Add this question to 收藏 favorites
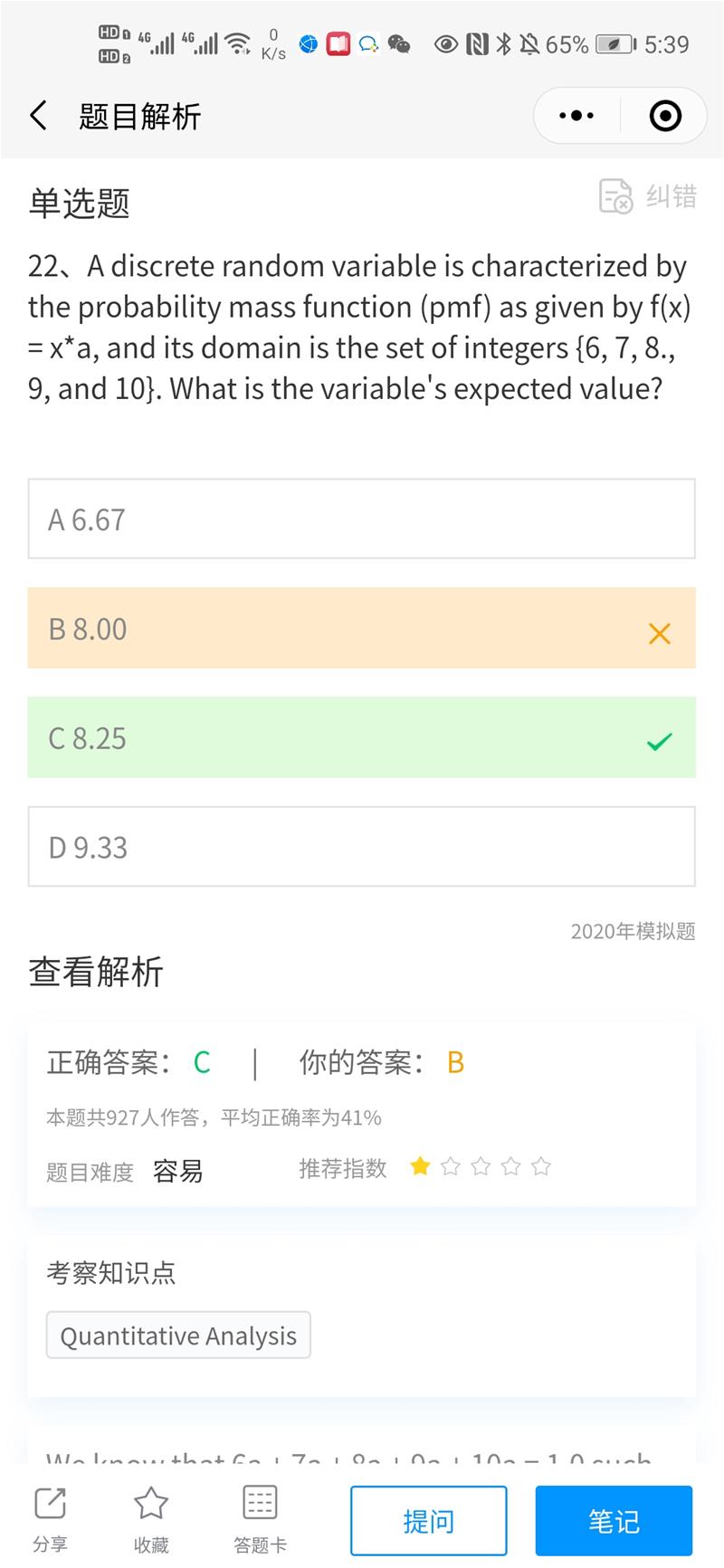The width and height of the screenshot is (724, 1568). (x=151, y=1519)
